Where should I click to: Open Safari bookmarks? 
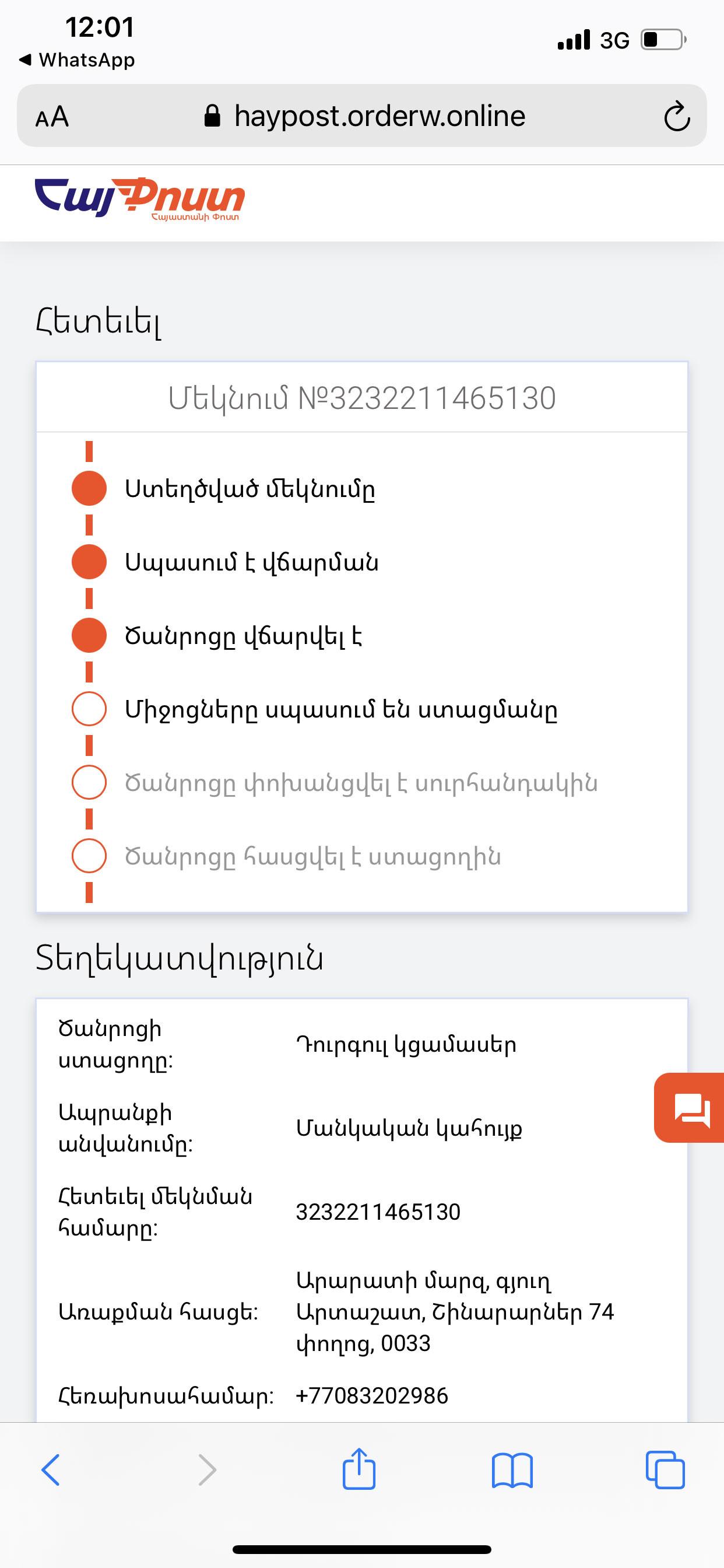[x=512, y=1471]
